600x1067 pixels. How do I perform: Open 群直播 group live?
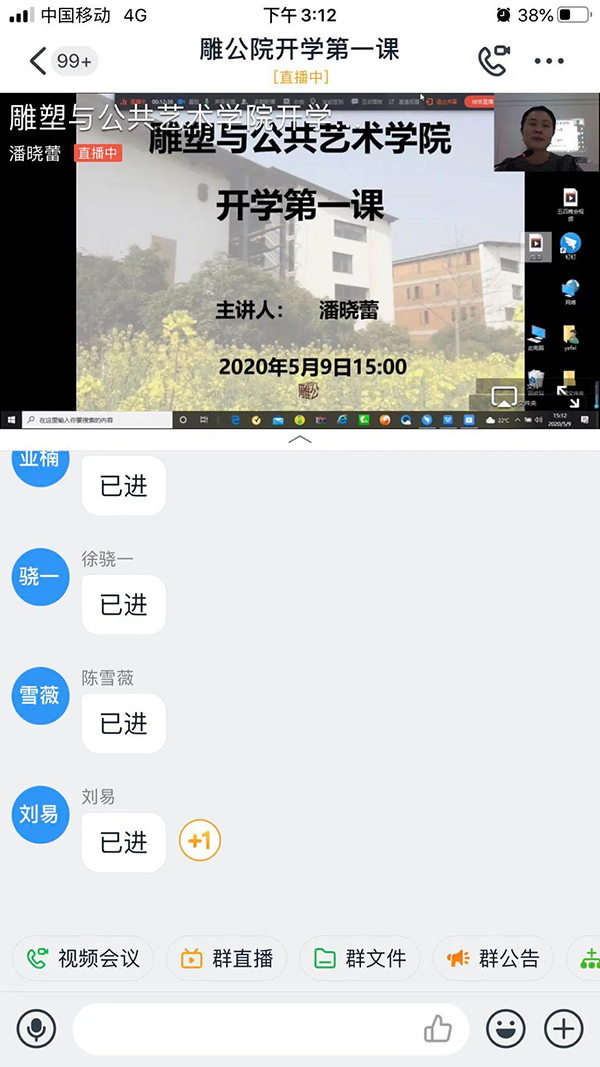(227, 958)
